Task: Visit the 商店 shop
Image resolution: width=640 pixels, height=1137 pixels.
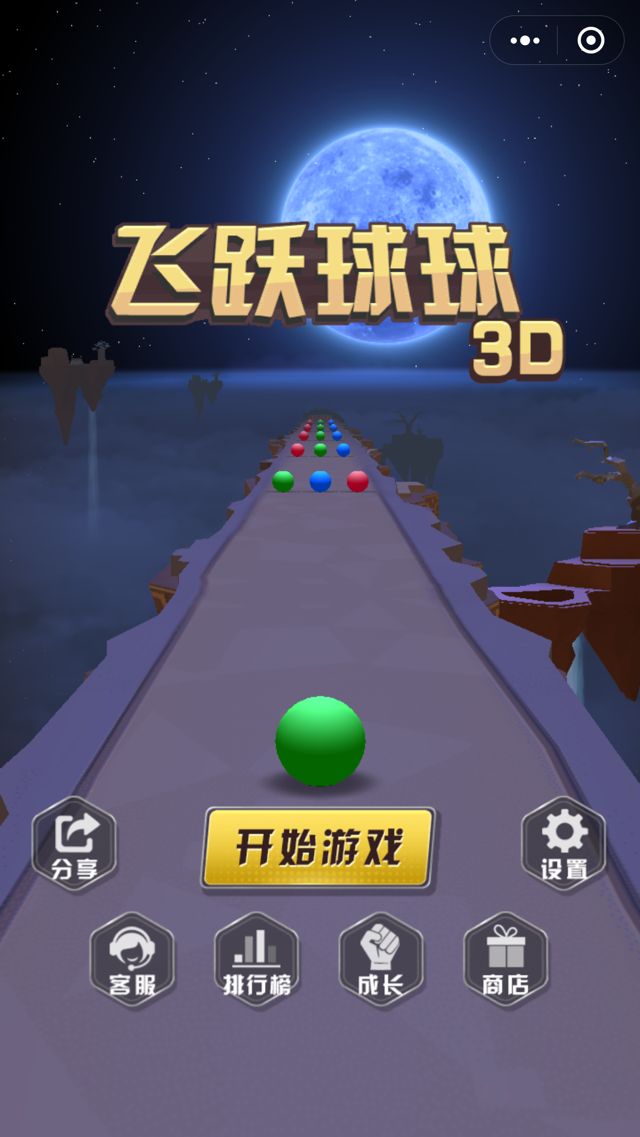Action: 506,959
